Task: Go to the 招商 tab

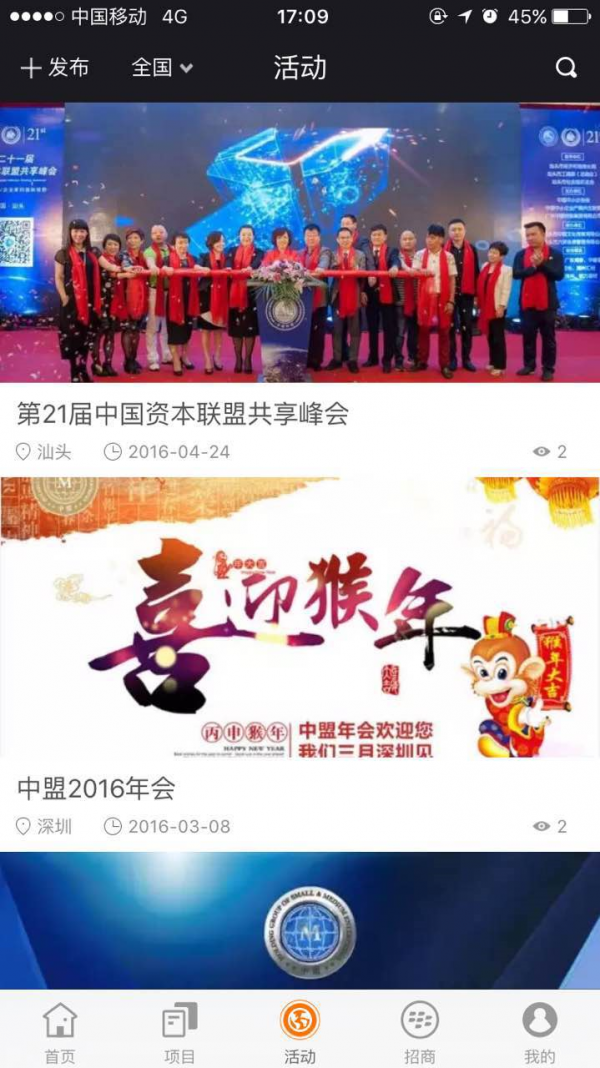Action: tap(420, 1032)
